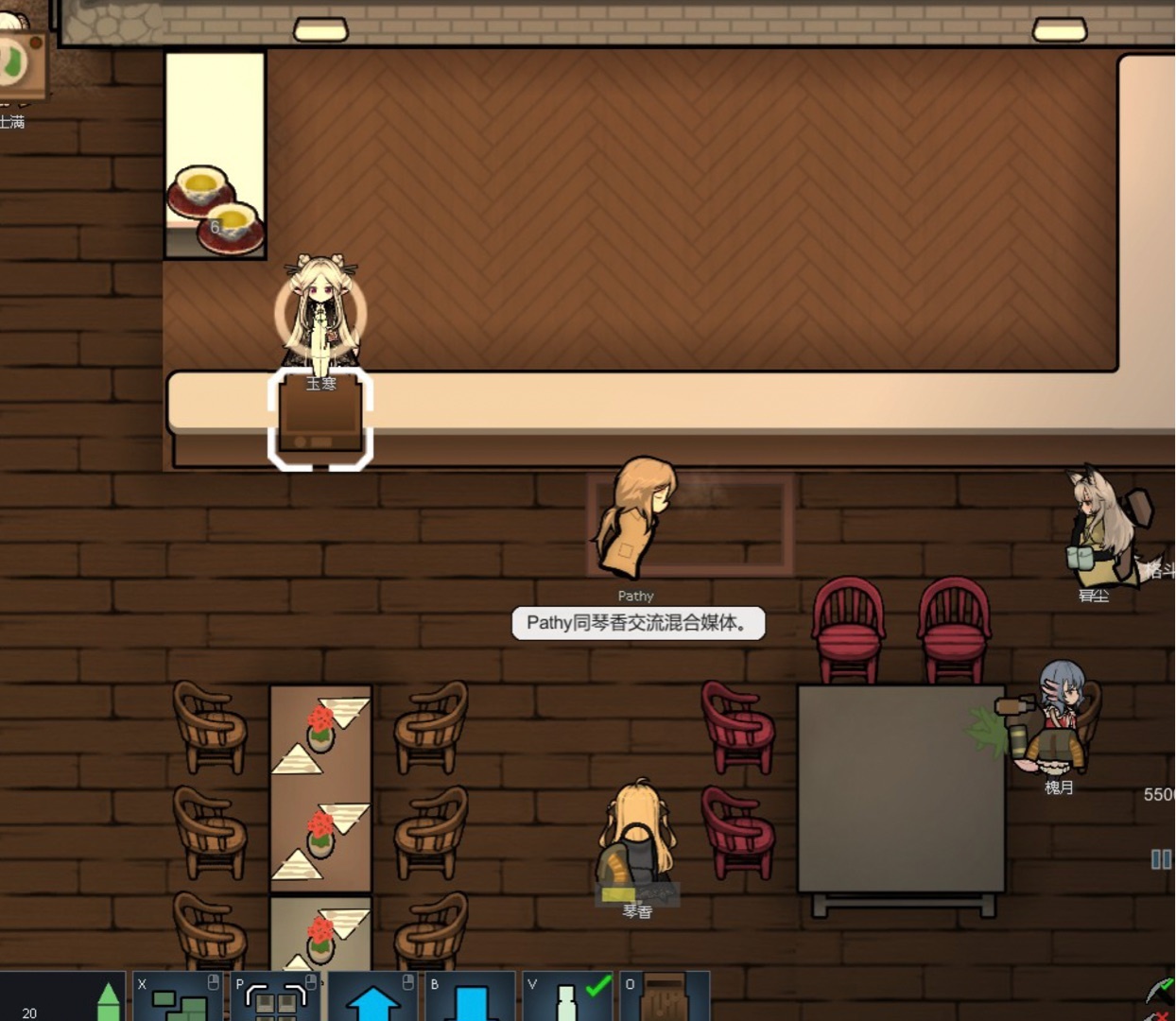Screen dimensions: 1176x1021
Task: Tap the B hotkey blue down-arrow command
Action: (470, 996)
